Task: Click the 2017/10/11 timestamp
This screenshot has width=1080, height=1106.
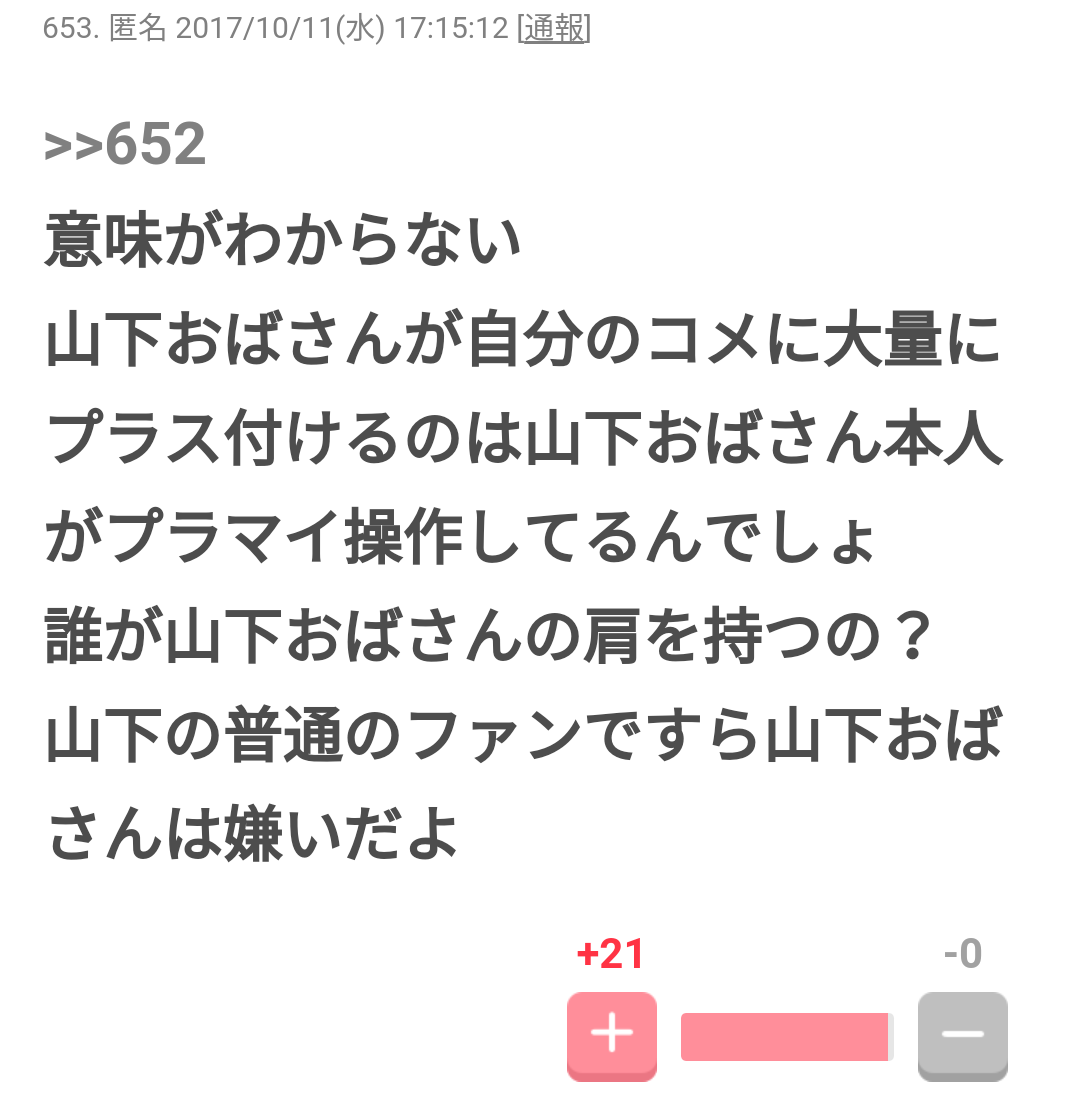Action: coord(254,29)
